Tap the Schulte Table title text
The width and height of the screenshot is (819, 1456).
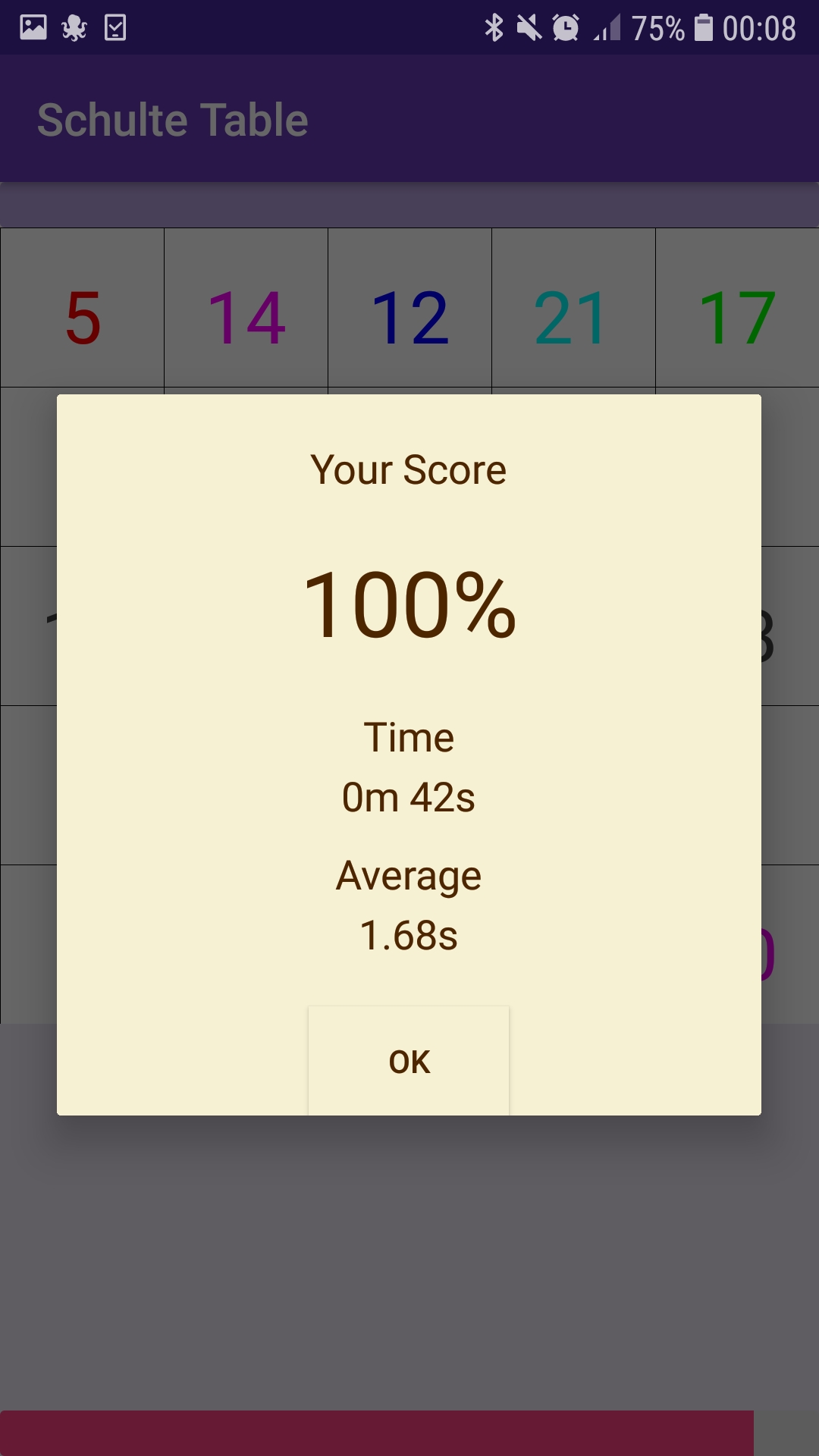coord(173,118)
